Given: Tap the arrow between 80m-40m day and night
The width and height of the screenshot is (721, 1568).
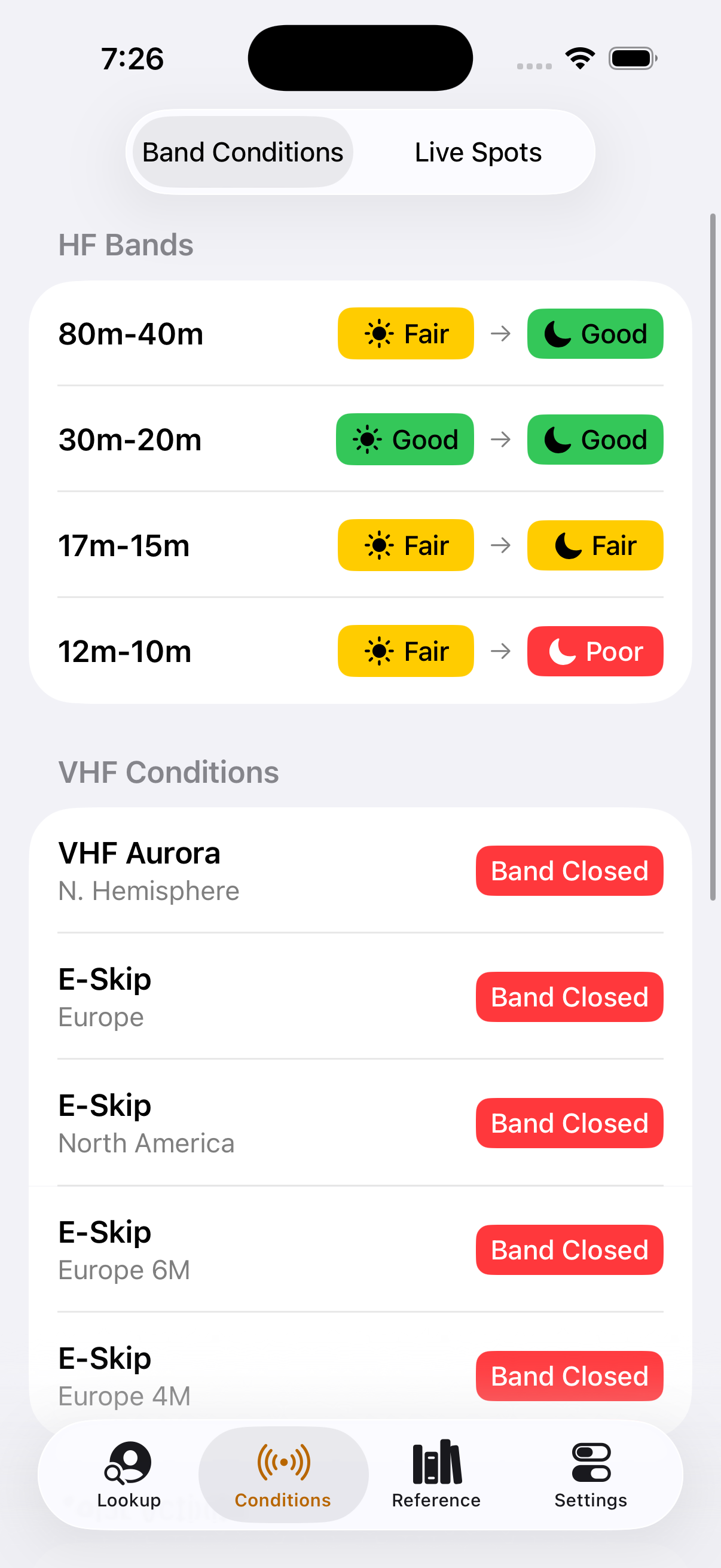Looking at the screenshot, I should (500, 334).
